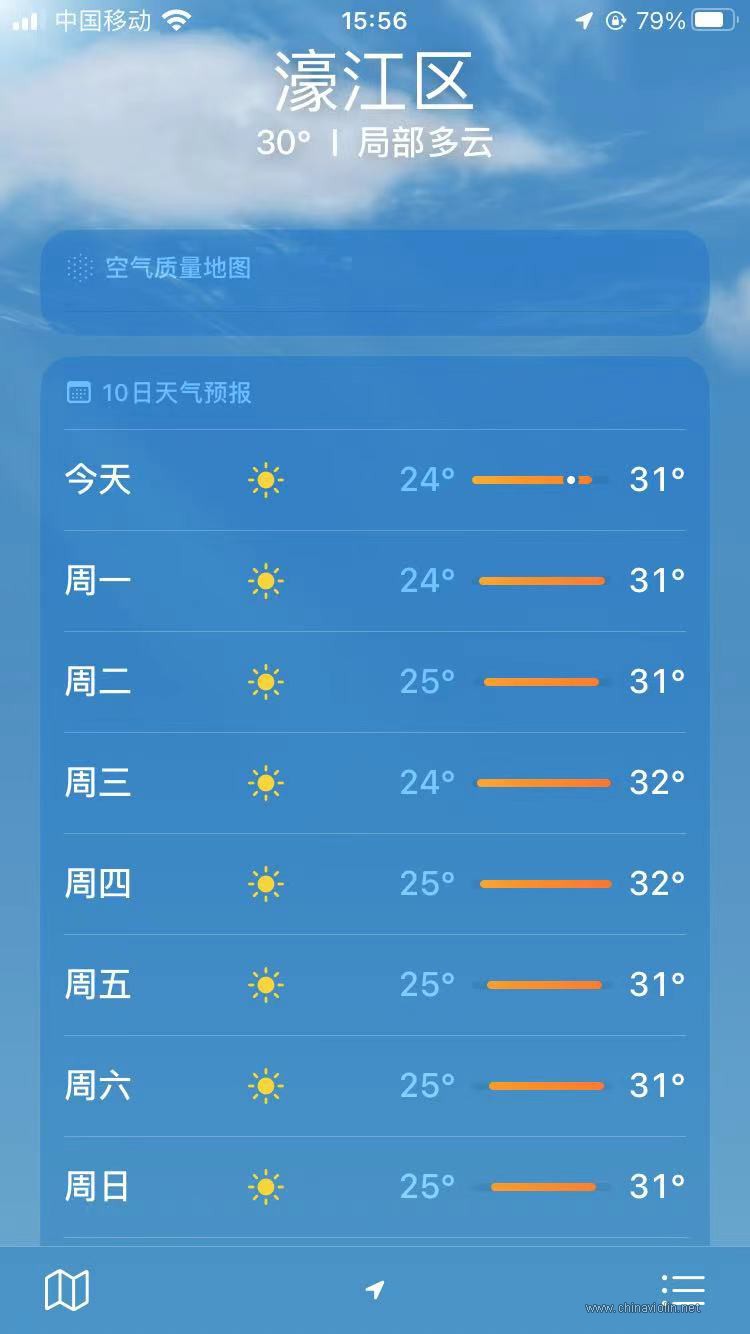
Task: Tap the 局部多云 condition text
Action: [424, 142]
